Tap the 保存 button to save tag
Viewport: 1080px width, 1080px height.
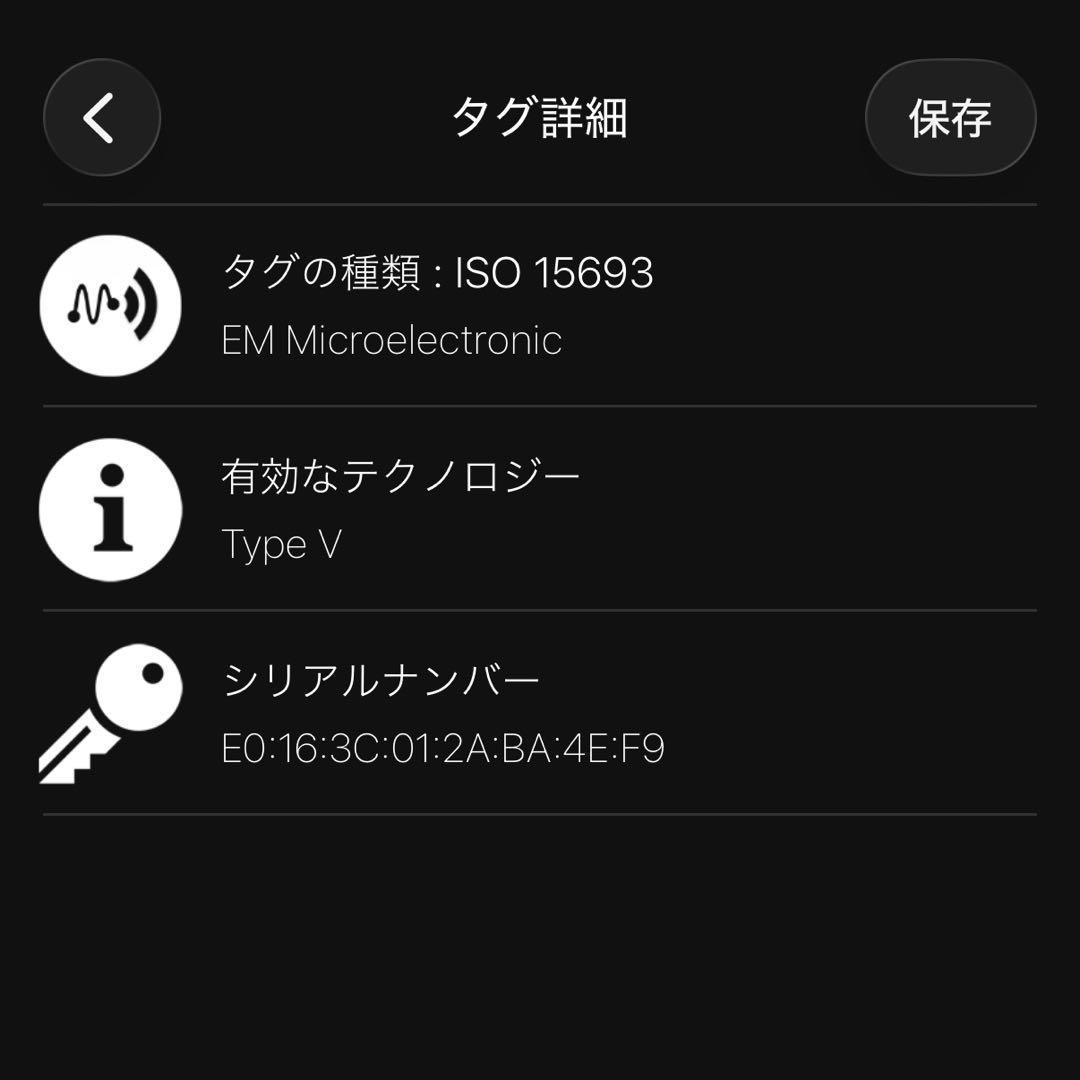[949, 118]
